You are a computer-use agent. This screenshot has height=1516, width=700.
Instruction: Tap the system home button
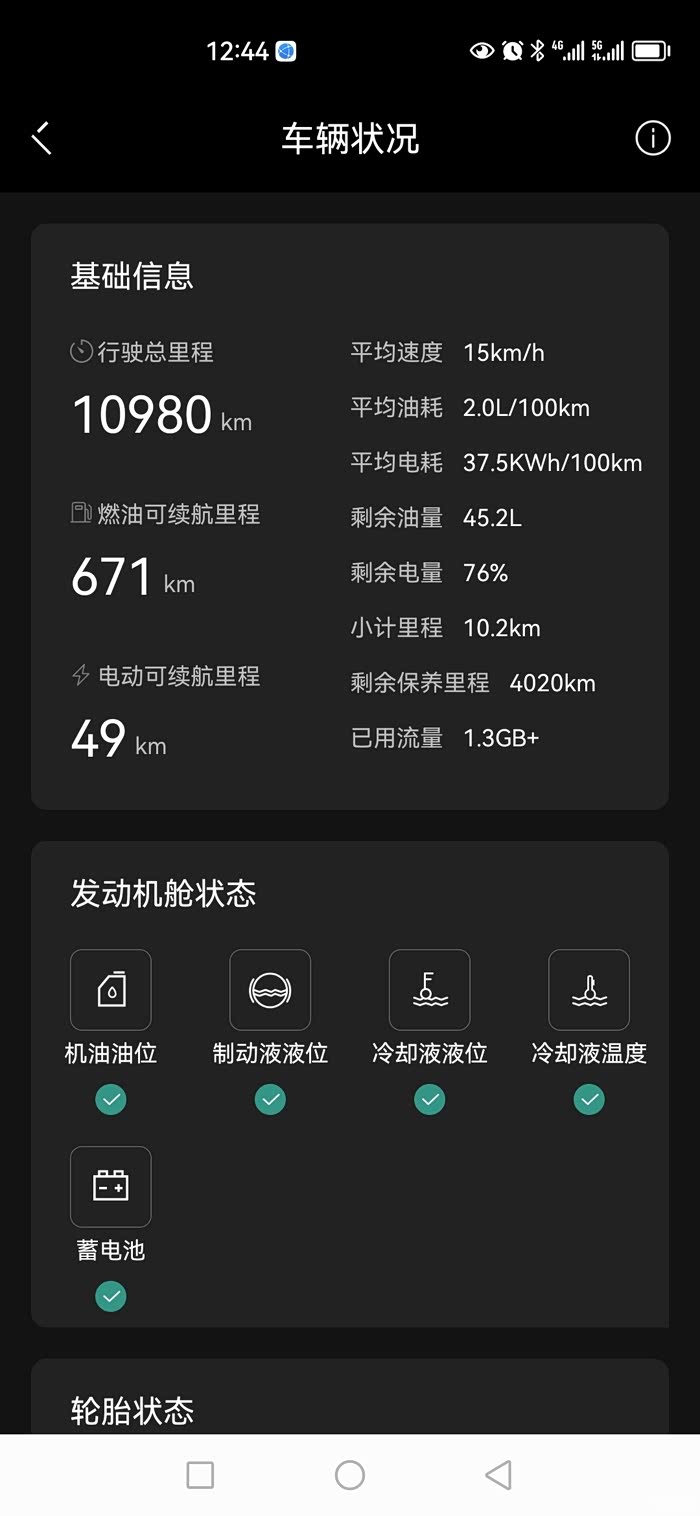click(x=350, y=1474)
